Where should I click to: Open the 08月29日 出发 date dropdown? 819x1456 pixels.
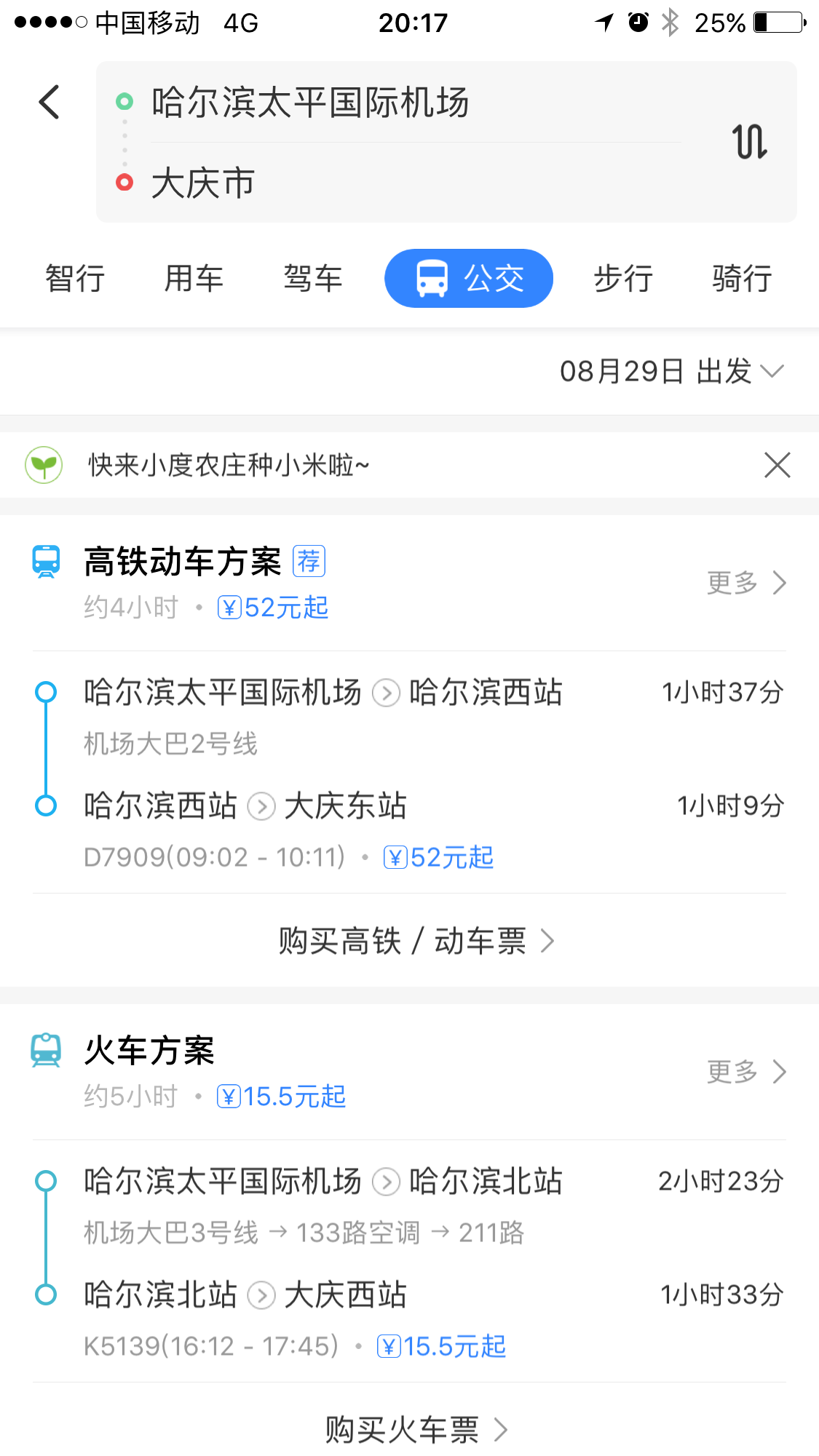671,371
